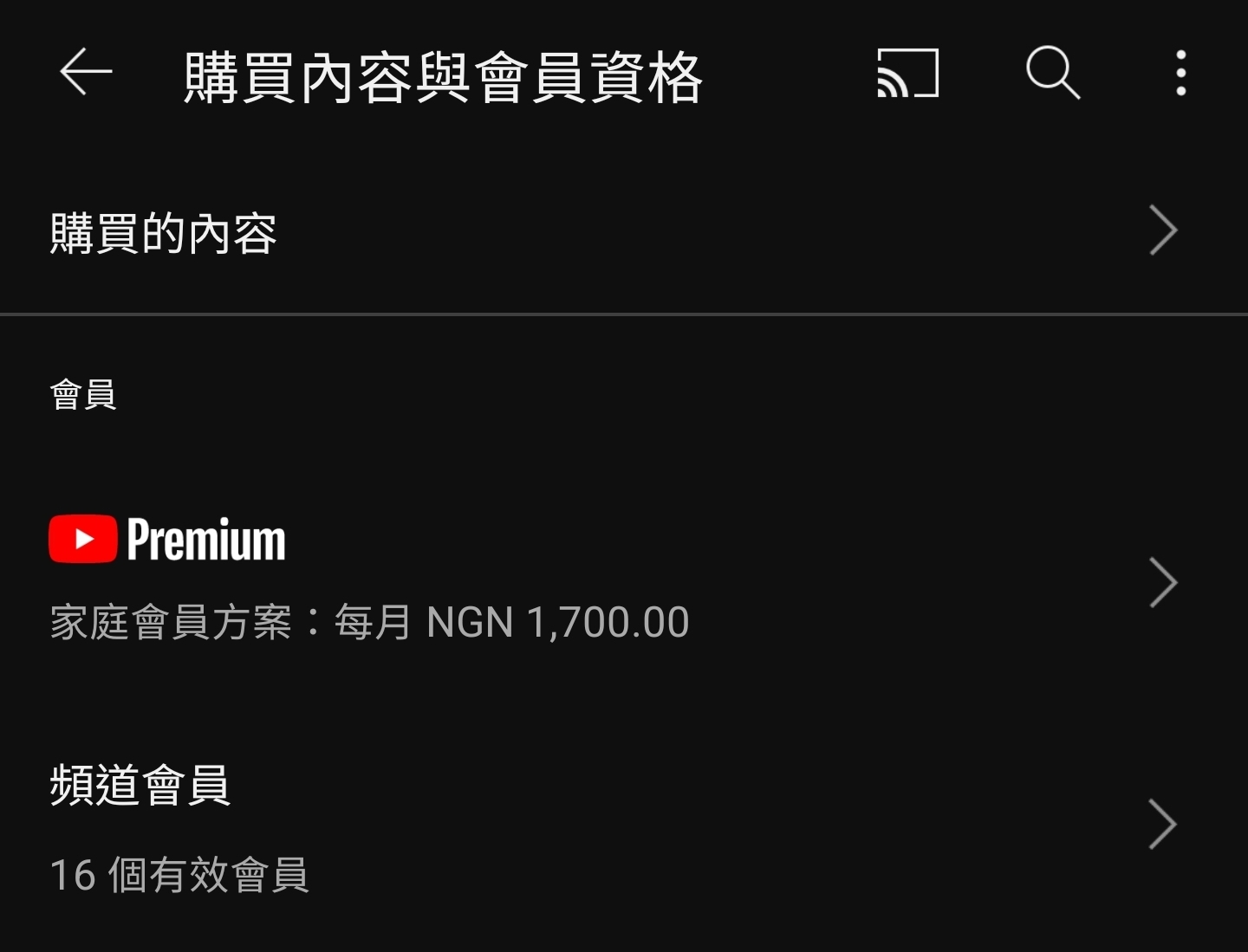Open the three-dot overflow menu
The image size is (1248, 952).
click(x=1180, y=73)
